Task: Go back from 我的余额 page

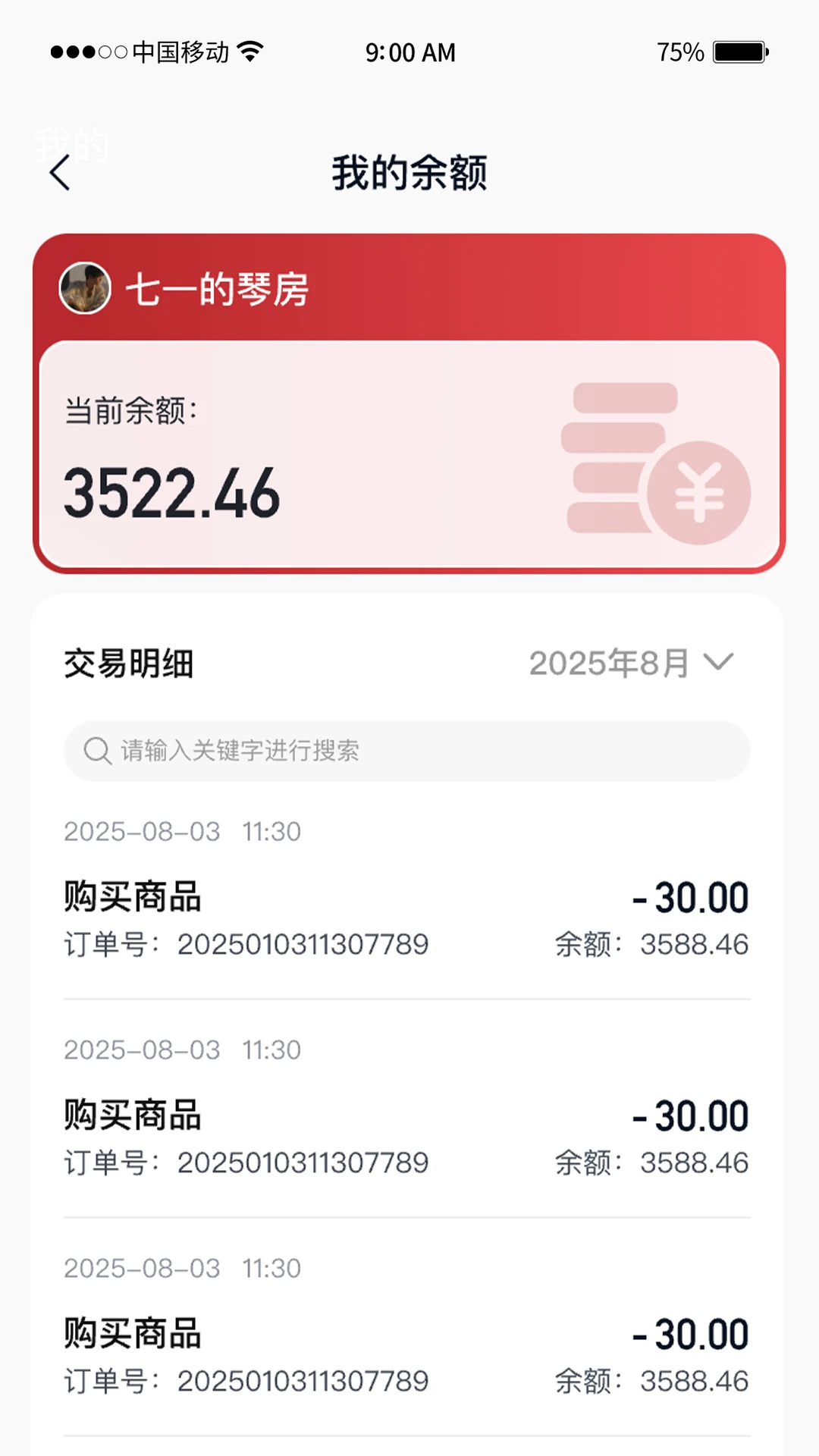Action: [60, 173]
